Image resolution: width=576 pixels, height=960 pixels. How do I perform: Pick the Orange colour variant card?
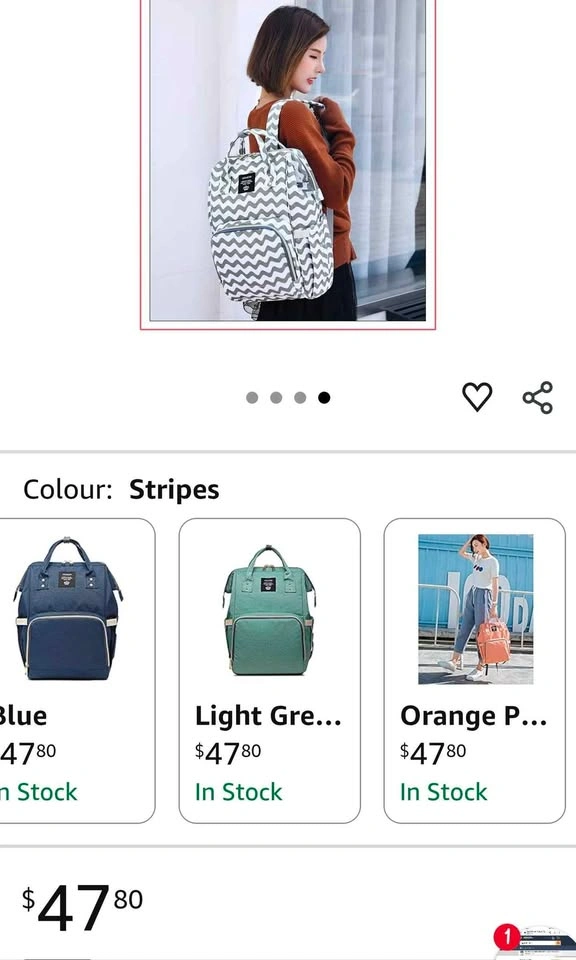point(474,670)
